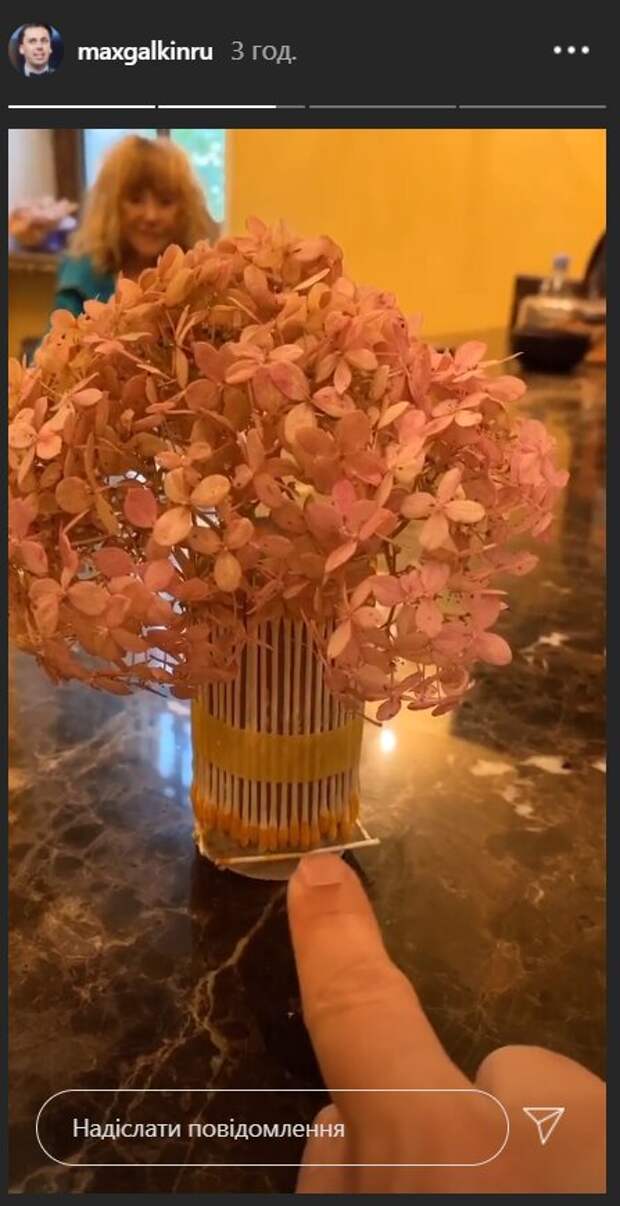This screenshot has width=620, height=1206.
Task: Tap the Надіслати повідомлення message field
Action: pos(272,1128)
